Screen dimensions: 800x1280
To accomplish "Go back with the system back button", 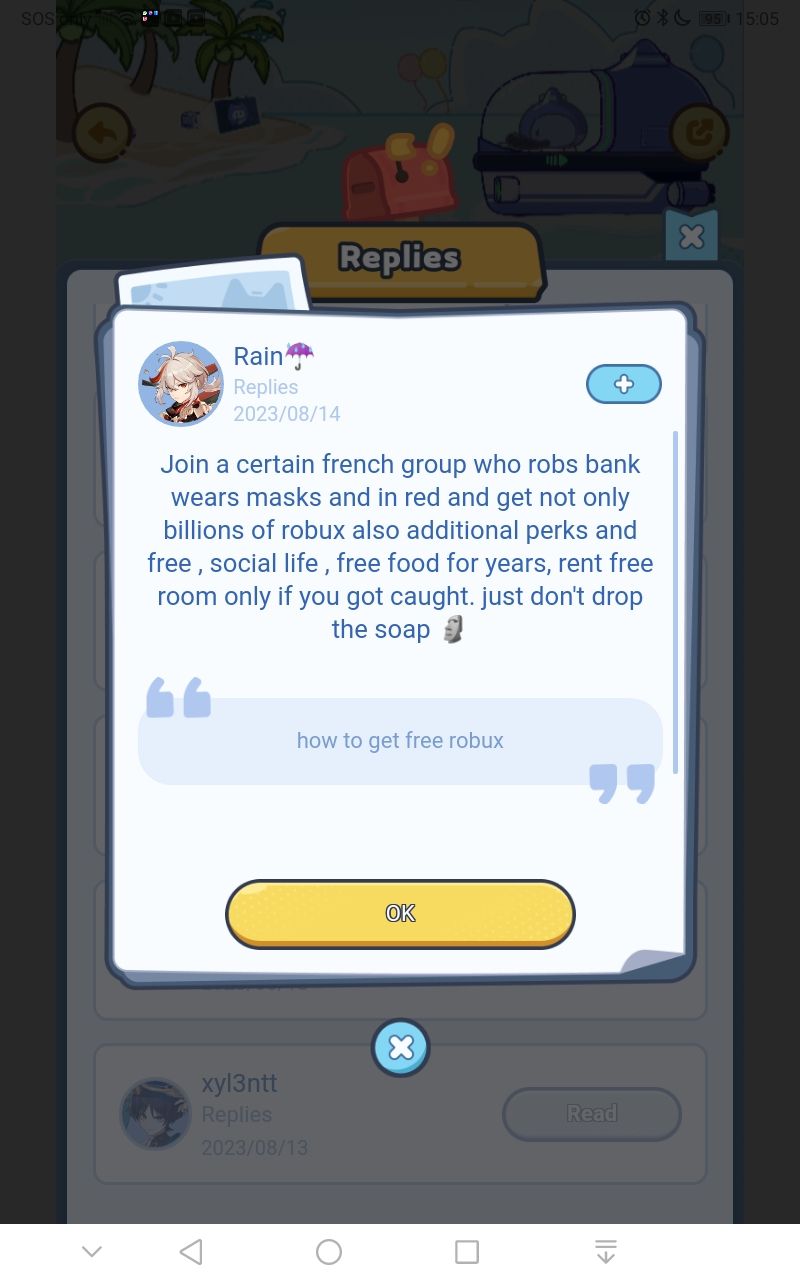I will point(191,1251).
